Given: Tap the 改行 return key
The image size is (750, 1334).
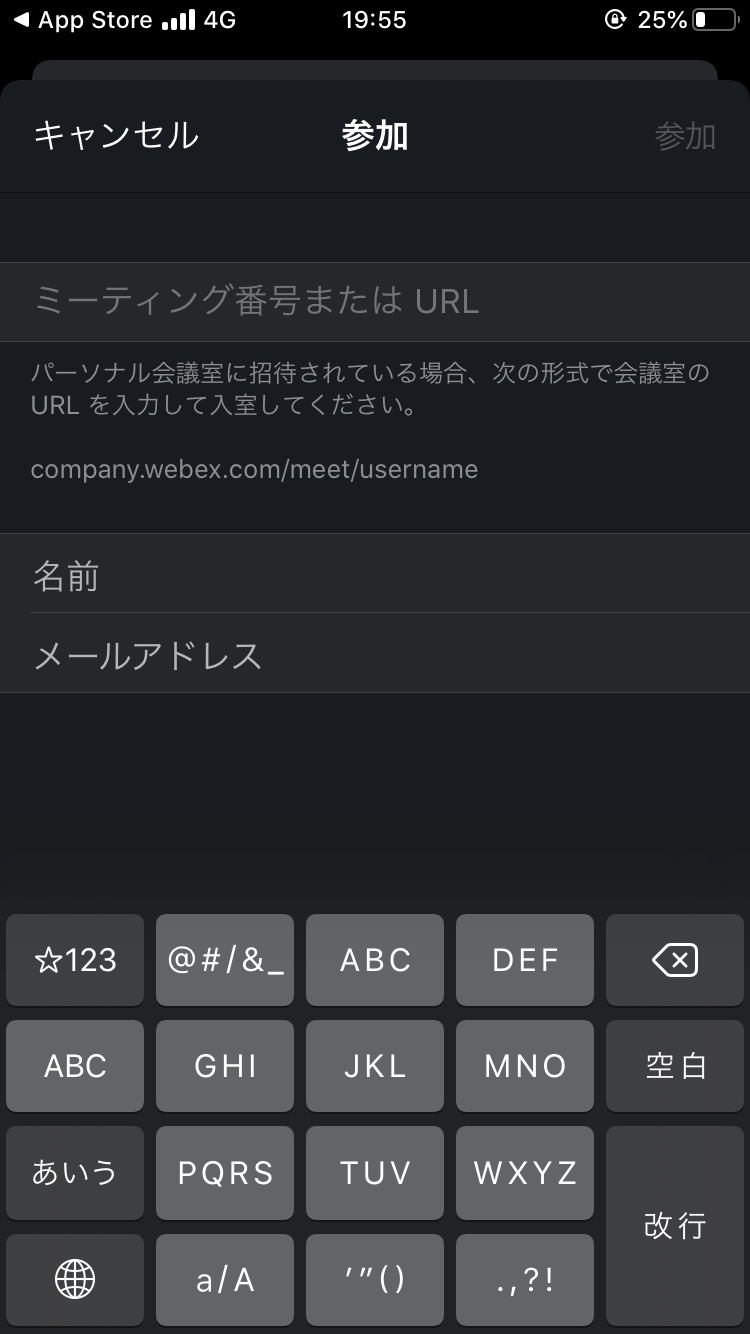Looking at the screenshot, I should [675, 1224].
